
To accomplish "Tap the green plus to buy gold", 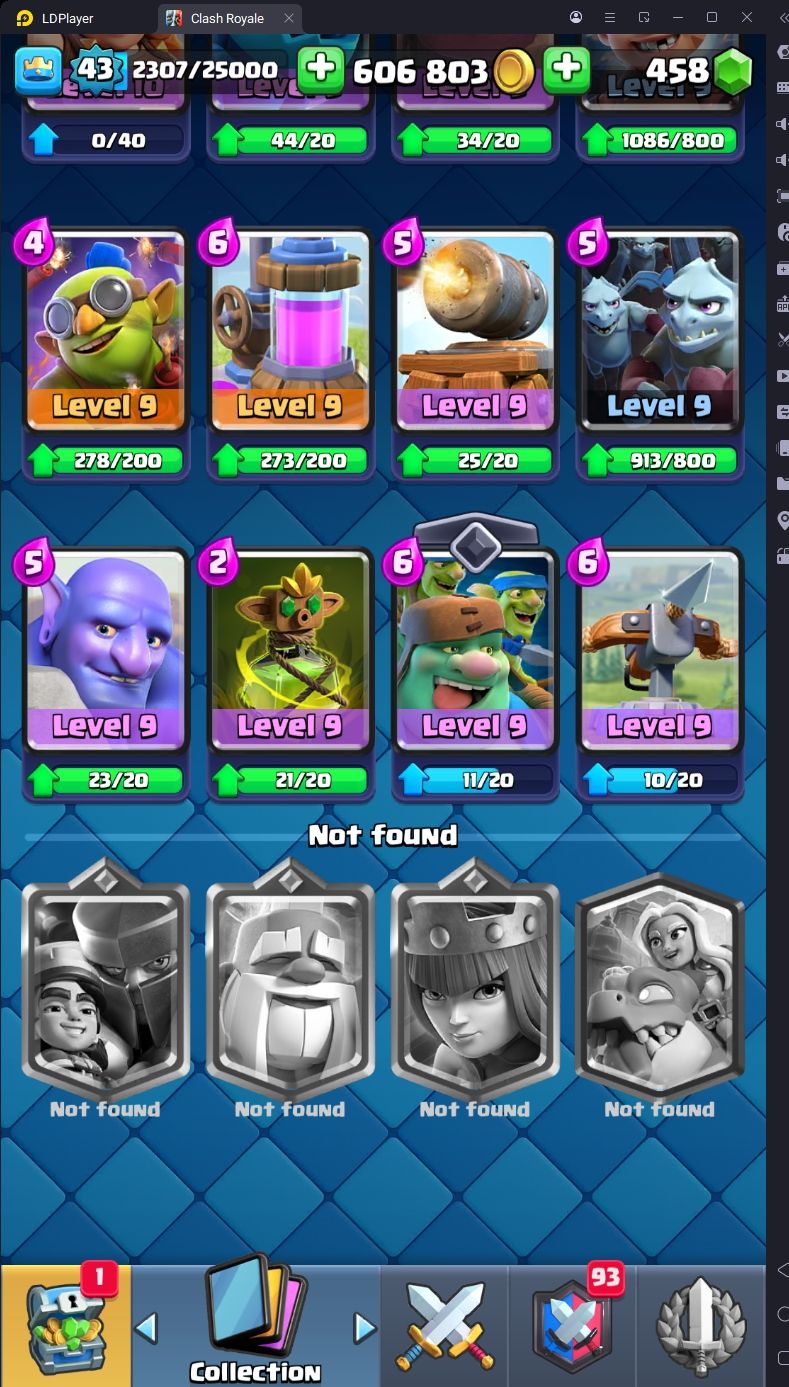I will click(x=321, y=70).
